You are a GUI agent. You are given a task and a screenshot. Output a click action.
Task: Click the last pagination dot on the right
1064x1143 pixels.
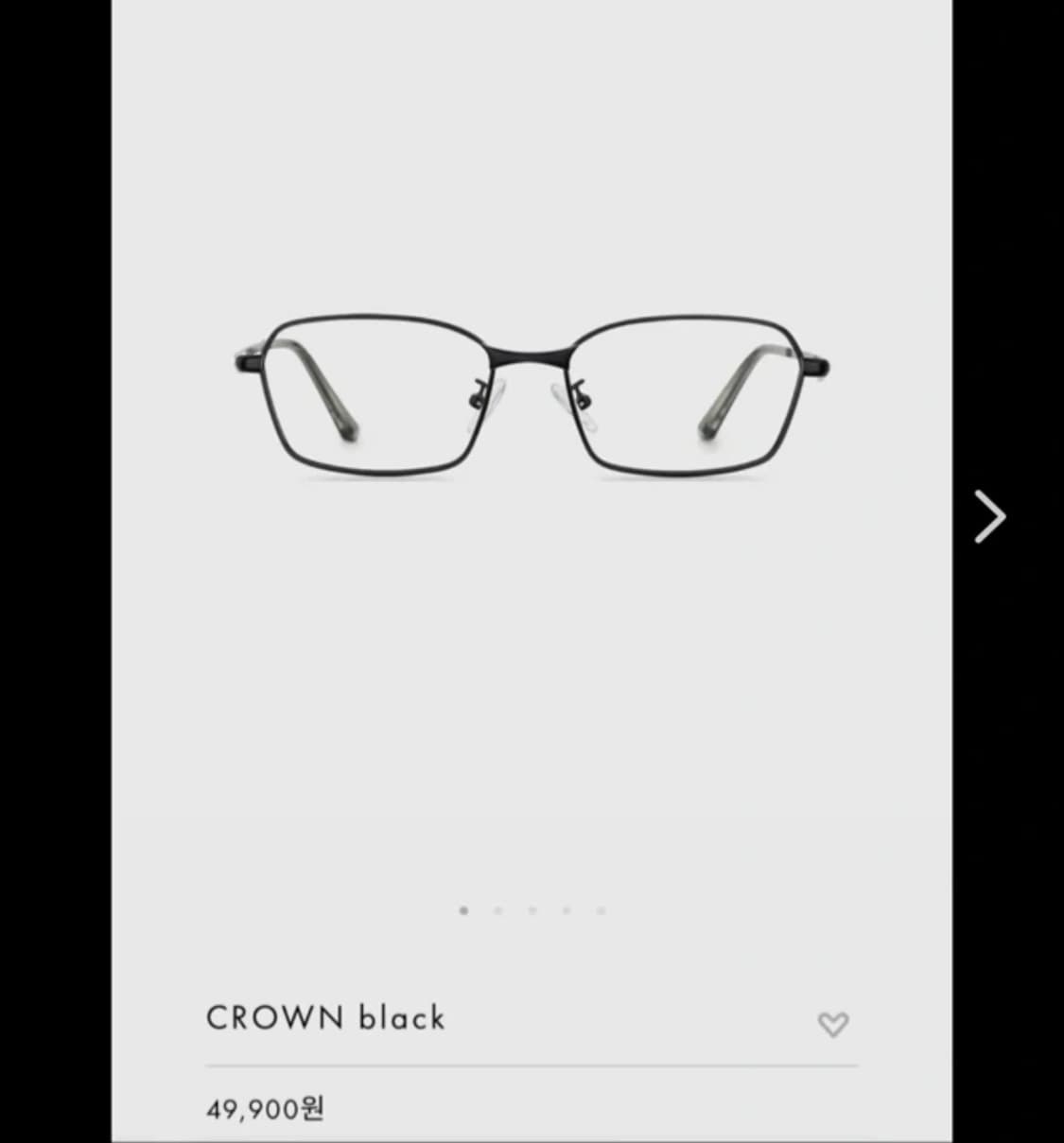point(601,910)
